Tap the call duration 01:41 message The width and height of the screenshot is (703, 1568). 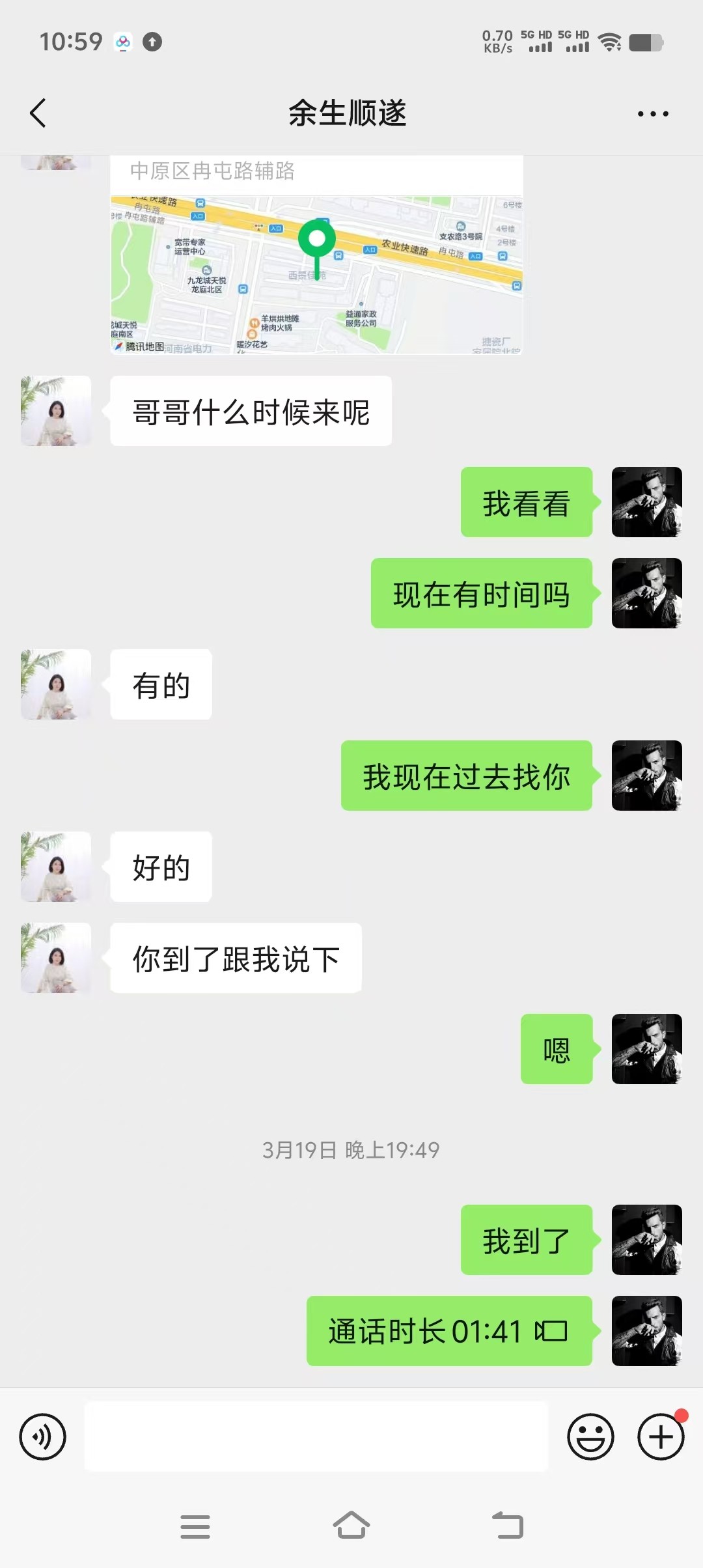point(449,1331)
